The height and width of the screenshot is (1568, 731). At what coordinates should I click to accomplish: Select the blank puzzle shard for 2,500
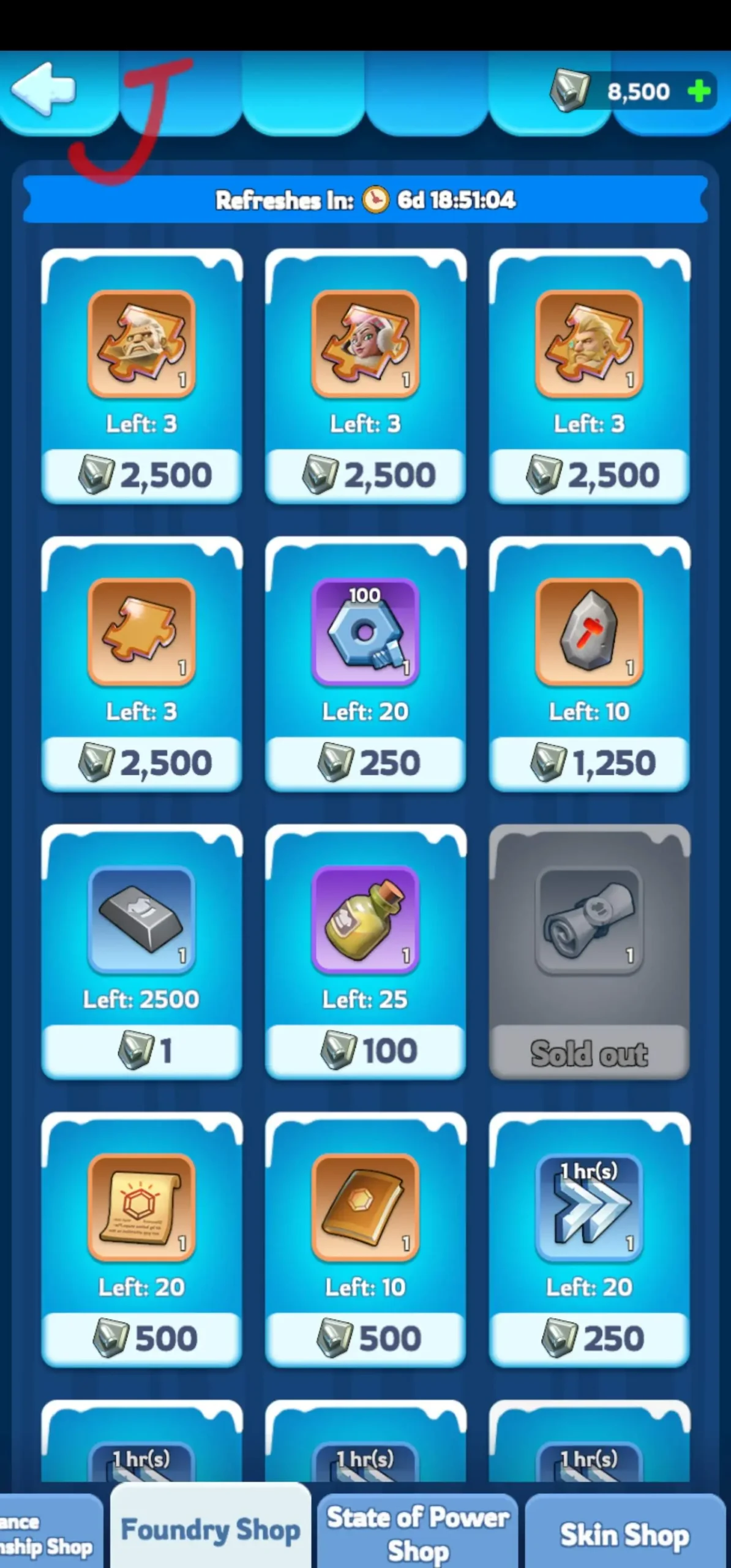click(141, 664)
